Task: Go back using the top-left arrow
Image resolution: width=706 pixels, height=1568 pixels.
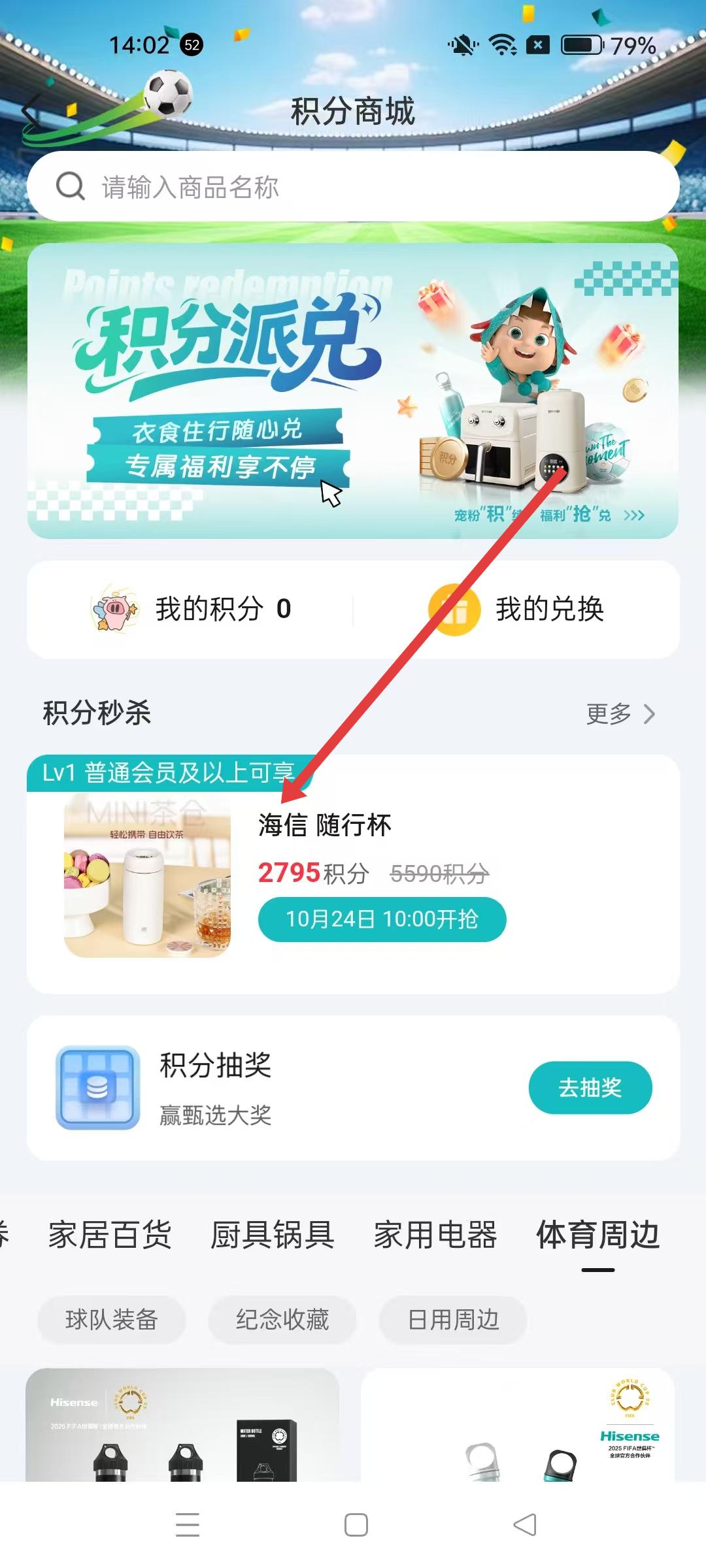Action: tap(31, 112)
